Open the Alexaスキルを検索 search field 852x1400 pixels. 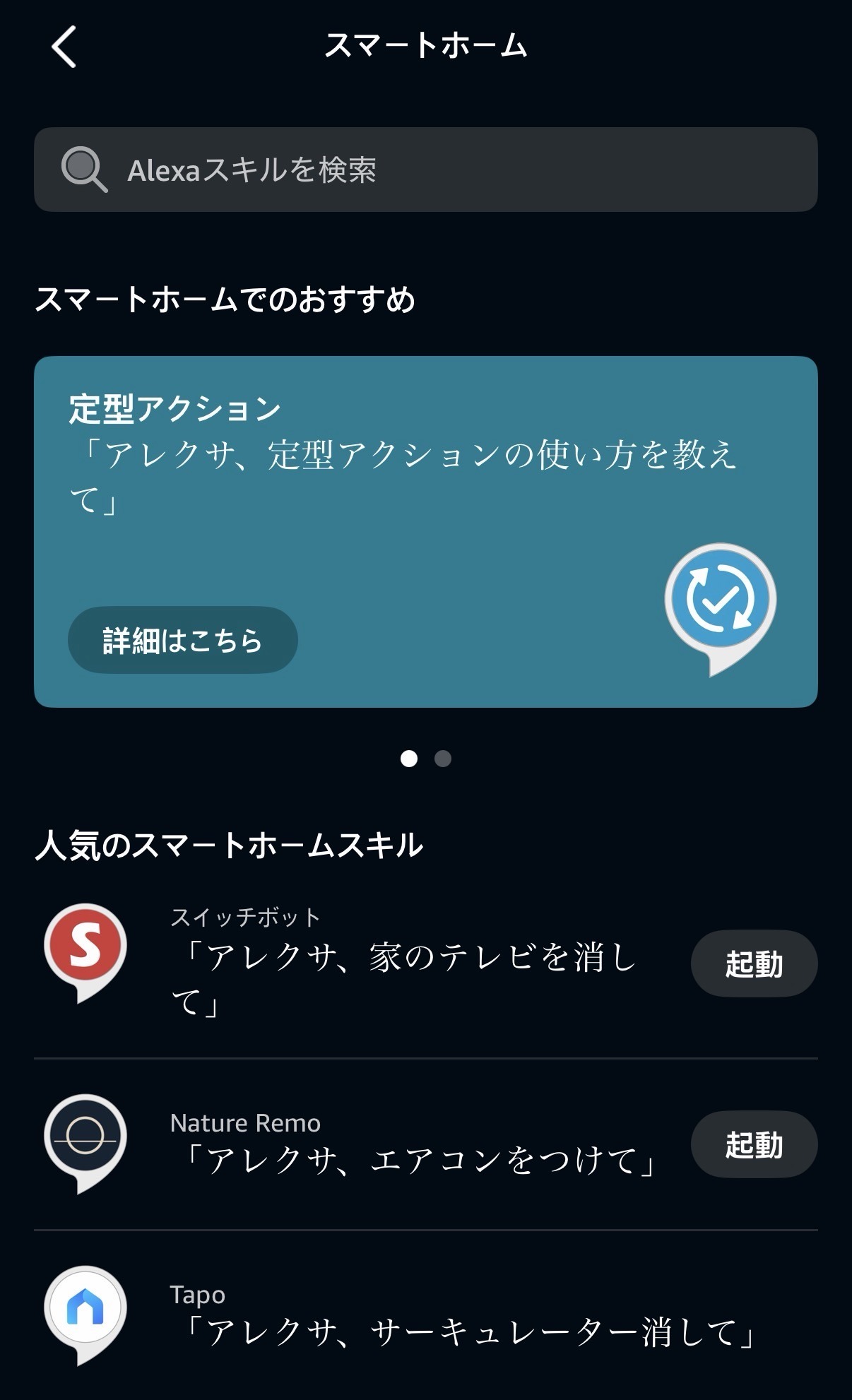[x=425, y=170]
